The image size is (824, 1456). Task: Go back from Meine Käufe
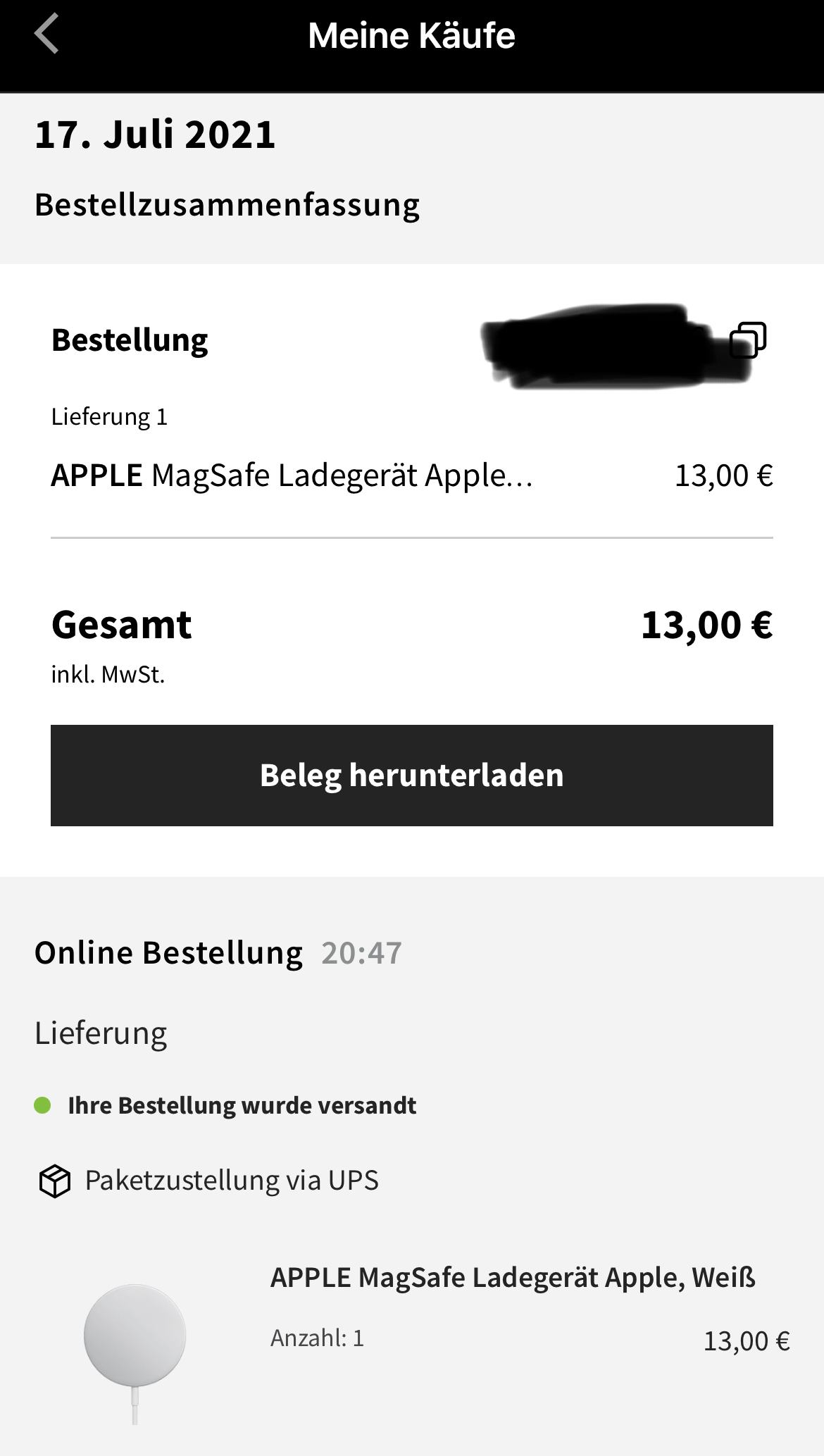click(x=46, y=35)
